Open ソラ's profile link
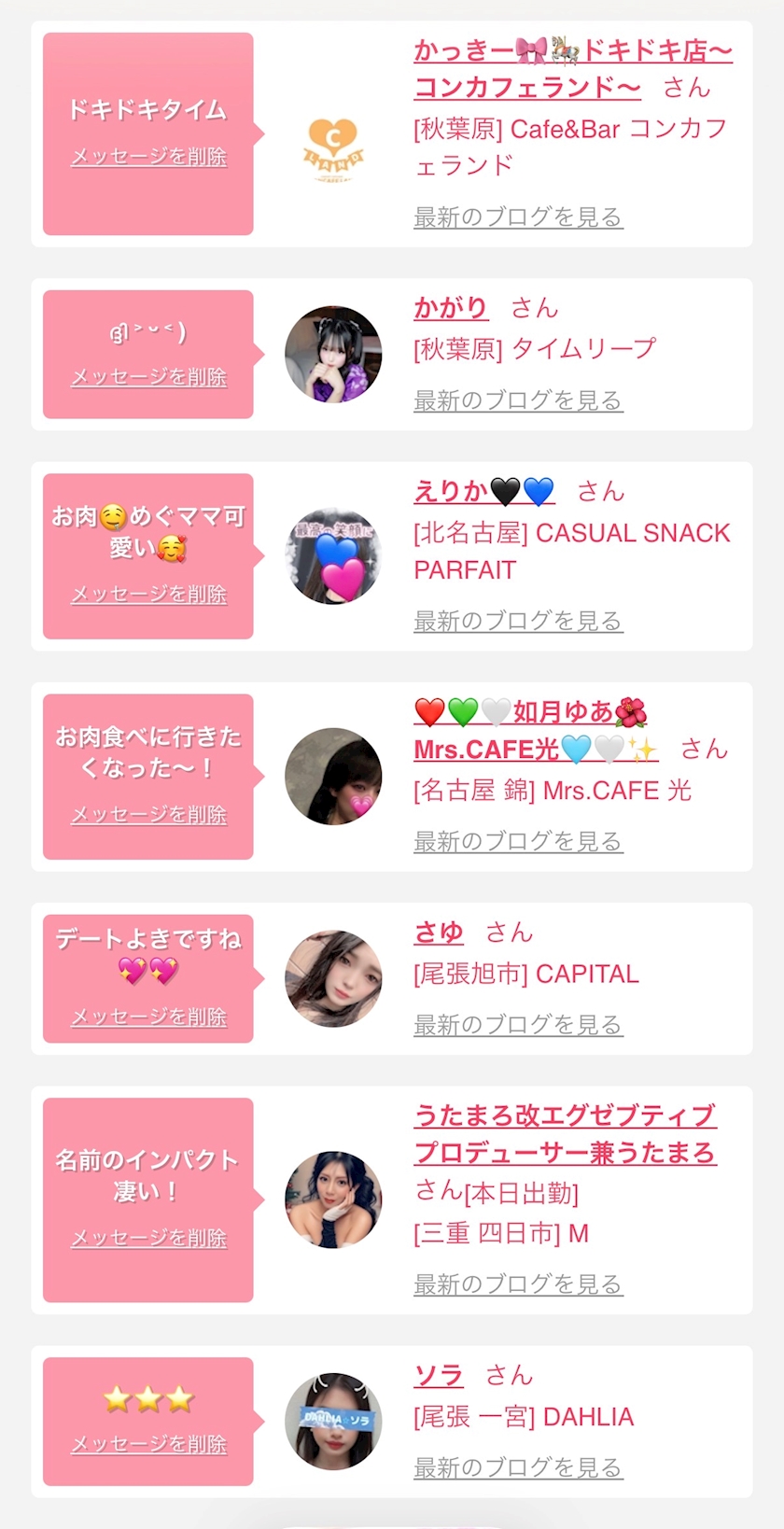Viewport: 784px width, 1529px height. (439, 1375)
